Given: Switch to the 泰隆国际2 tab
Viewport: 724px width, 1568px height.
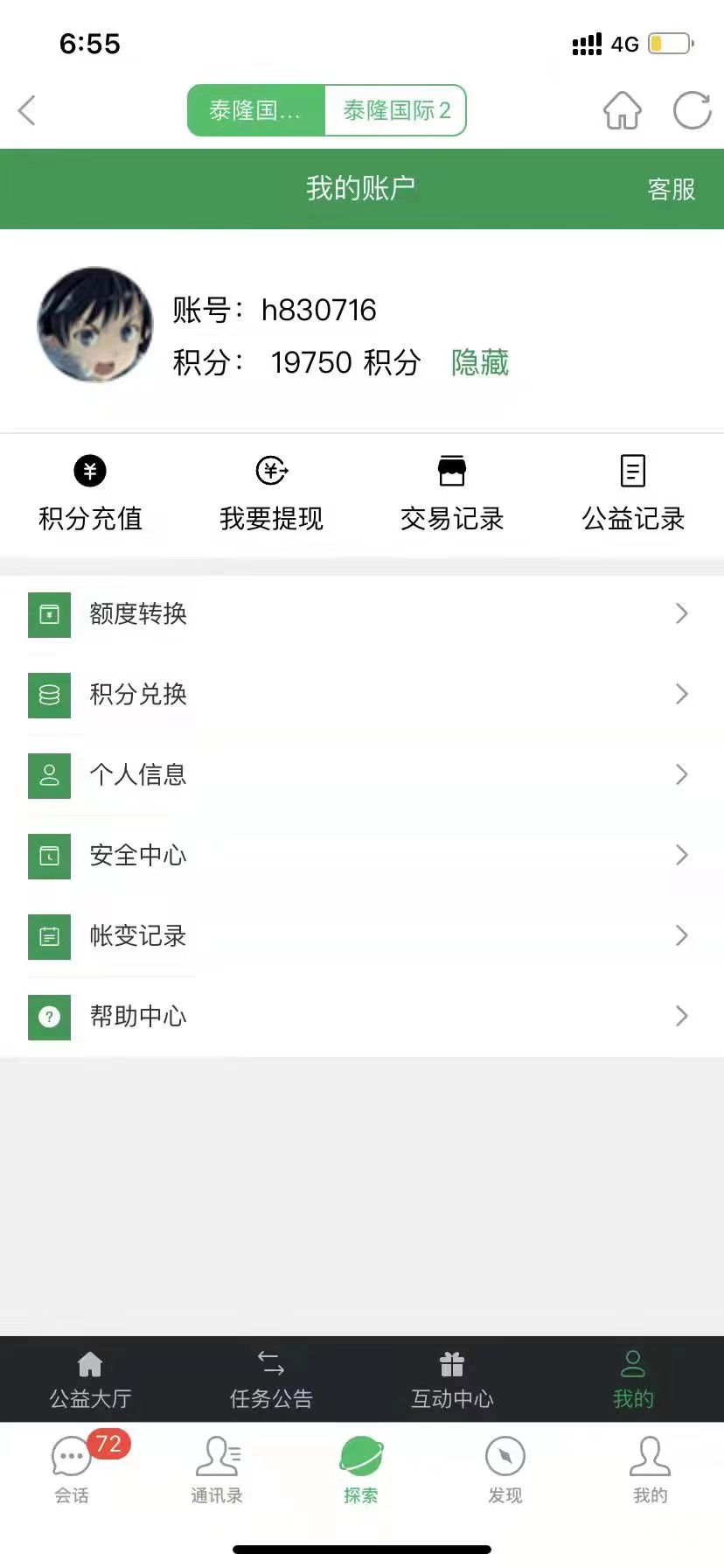Looking at the screenshot, I should click(x=396, y=110).
